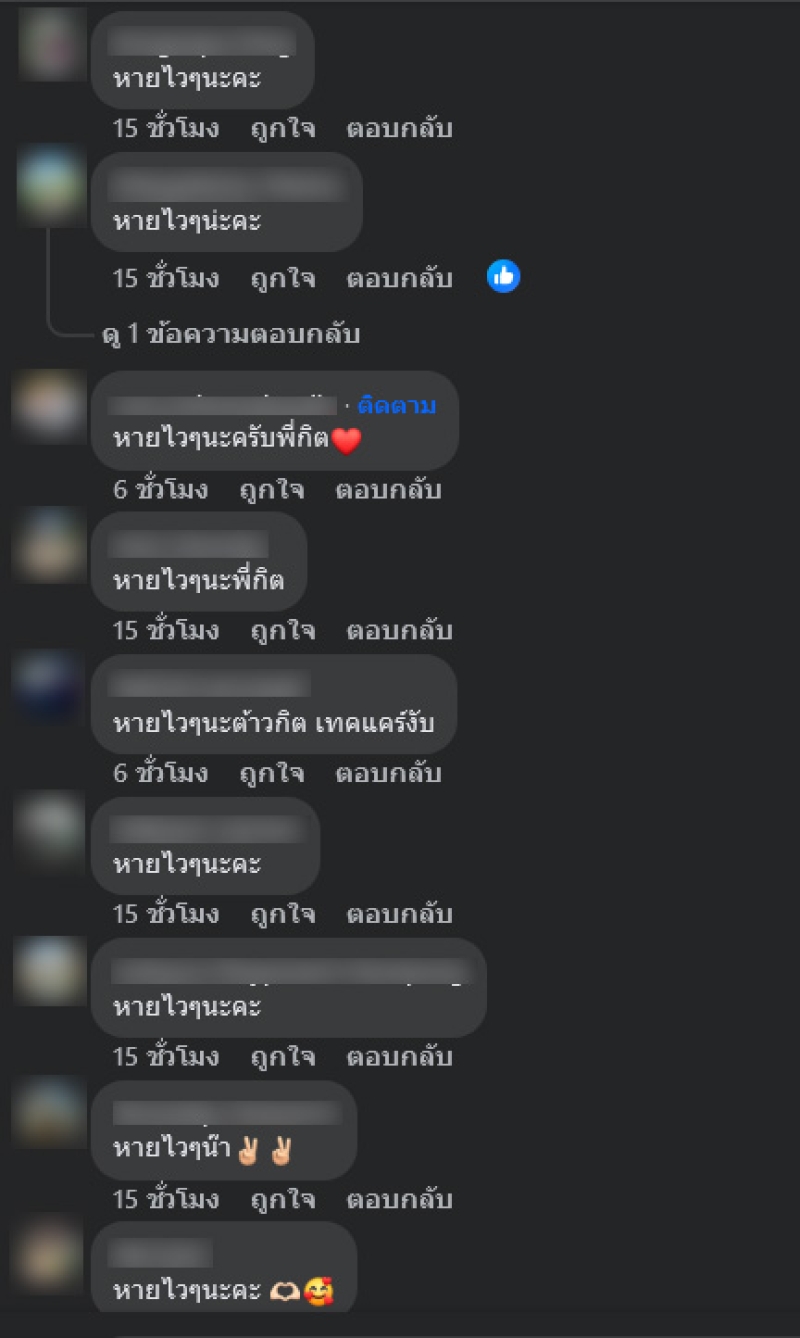The image size is (800, 1338).
Task: Follow the commenter via the ติดตาม link
Action: 397,406
